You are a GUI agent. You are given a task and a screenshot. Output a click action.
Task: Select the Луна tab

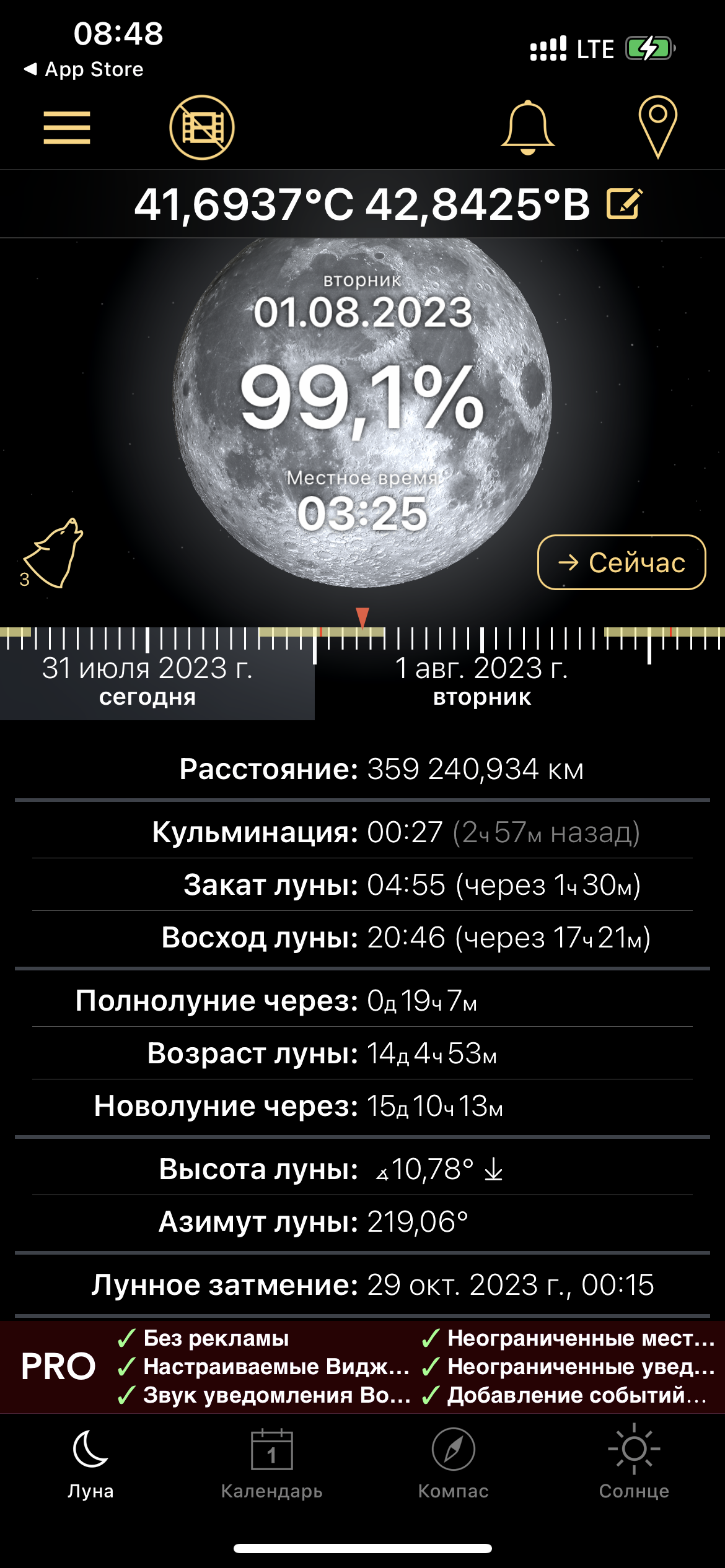(90, 1464)
